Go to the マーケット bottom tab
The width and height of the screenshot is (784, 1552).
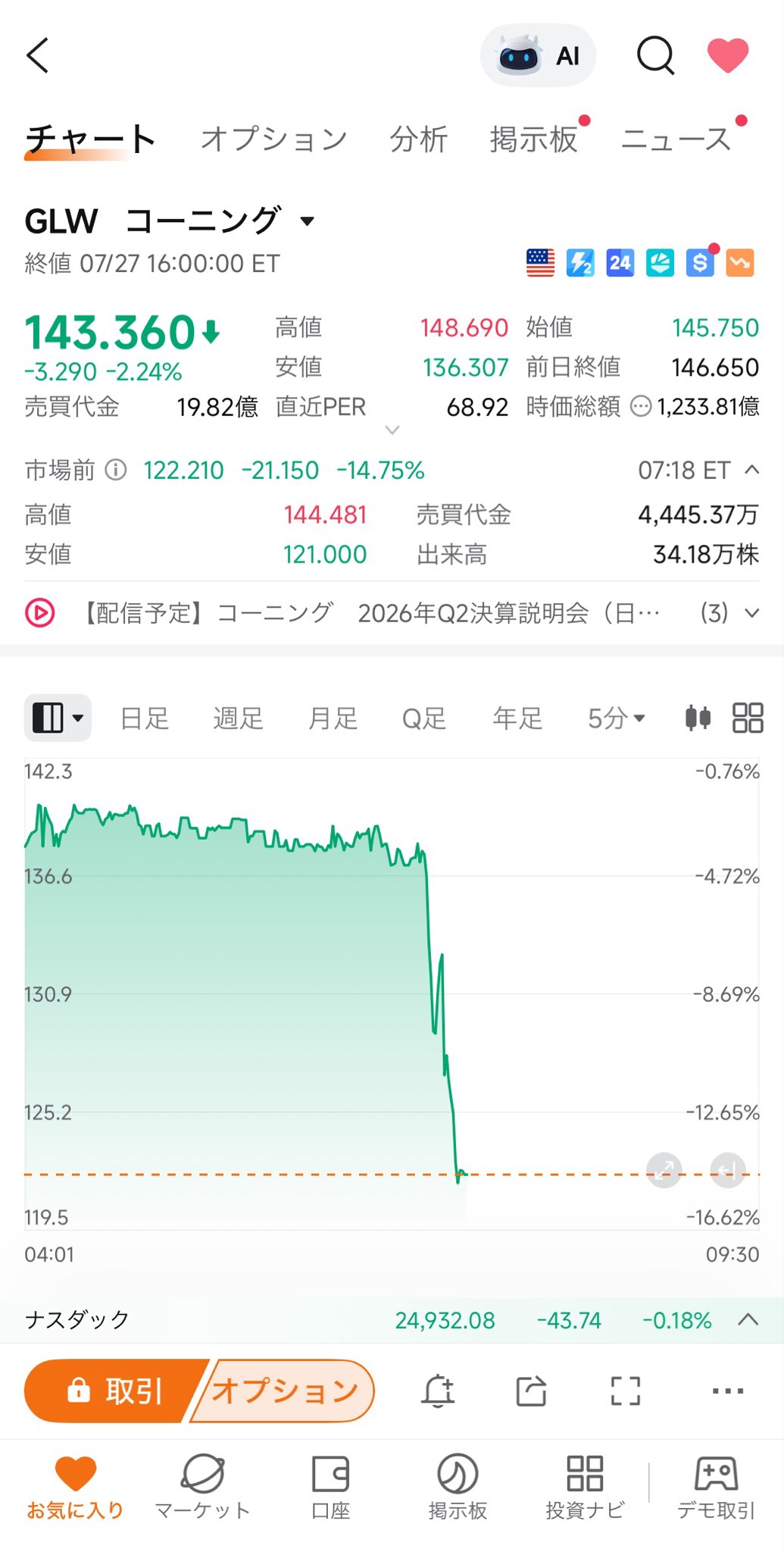pos(202,1488)
